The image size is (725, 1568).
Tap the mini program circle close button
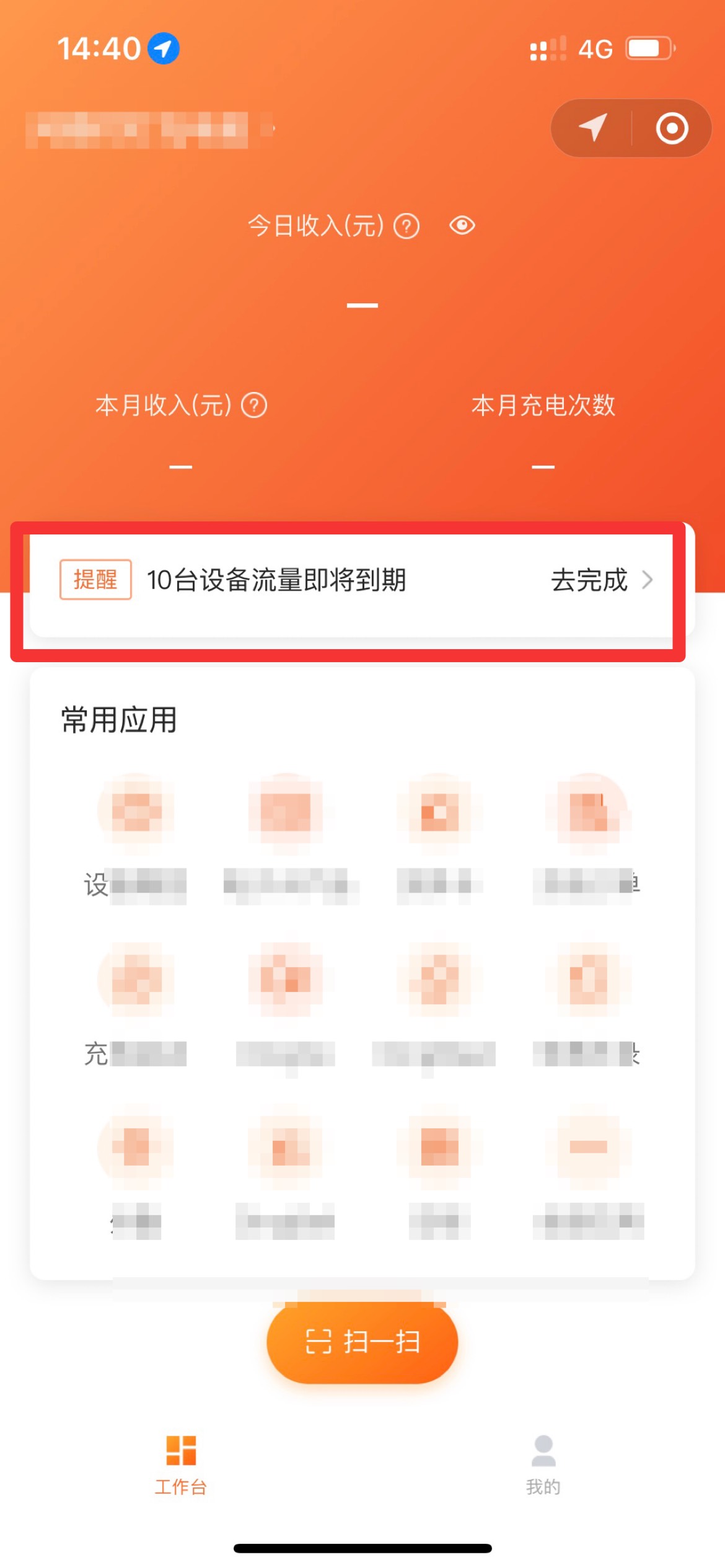(x=672, y=128)
